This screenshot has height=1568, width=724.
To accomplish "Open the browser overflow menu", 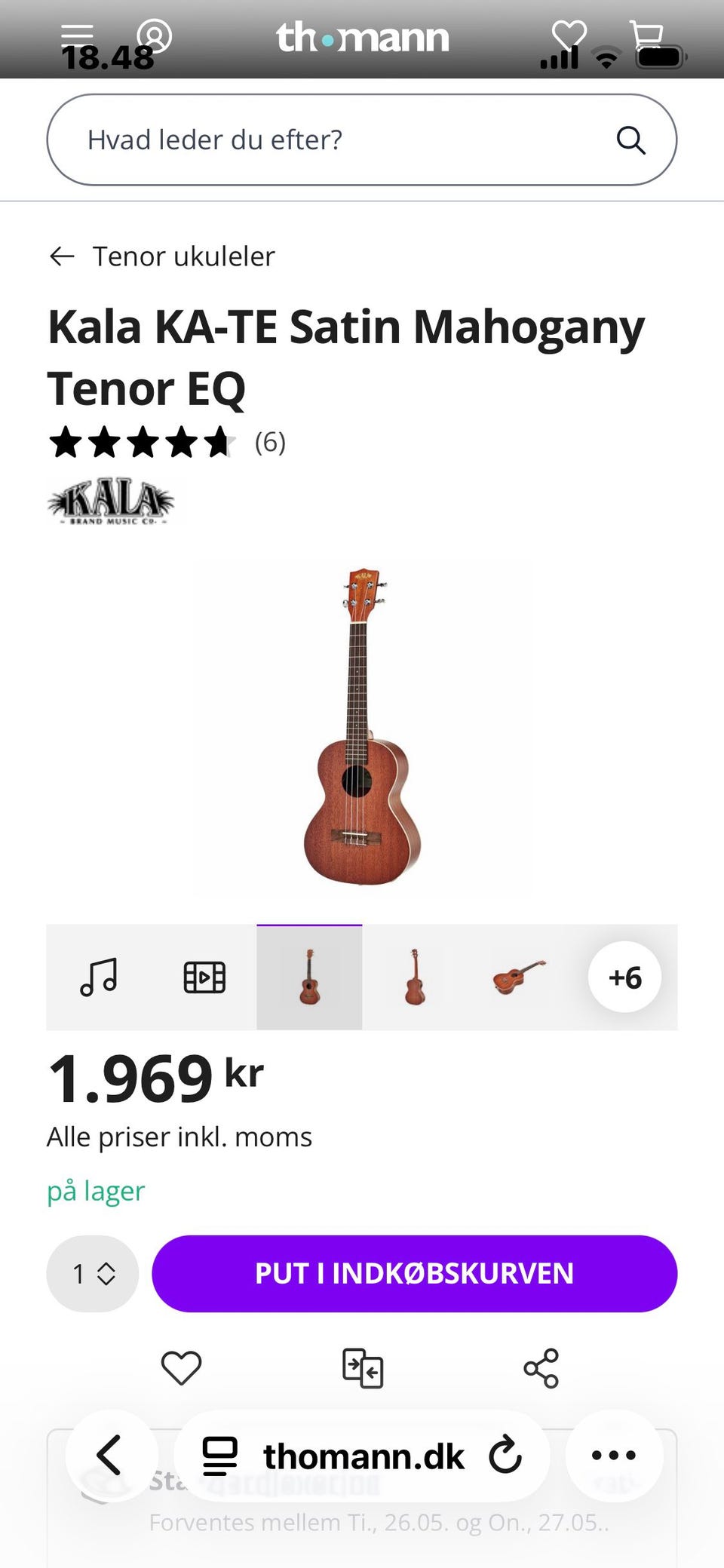I will pyautogui.click(x=614, y=1456).
